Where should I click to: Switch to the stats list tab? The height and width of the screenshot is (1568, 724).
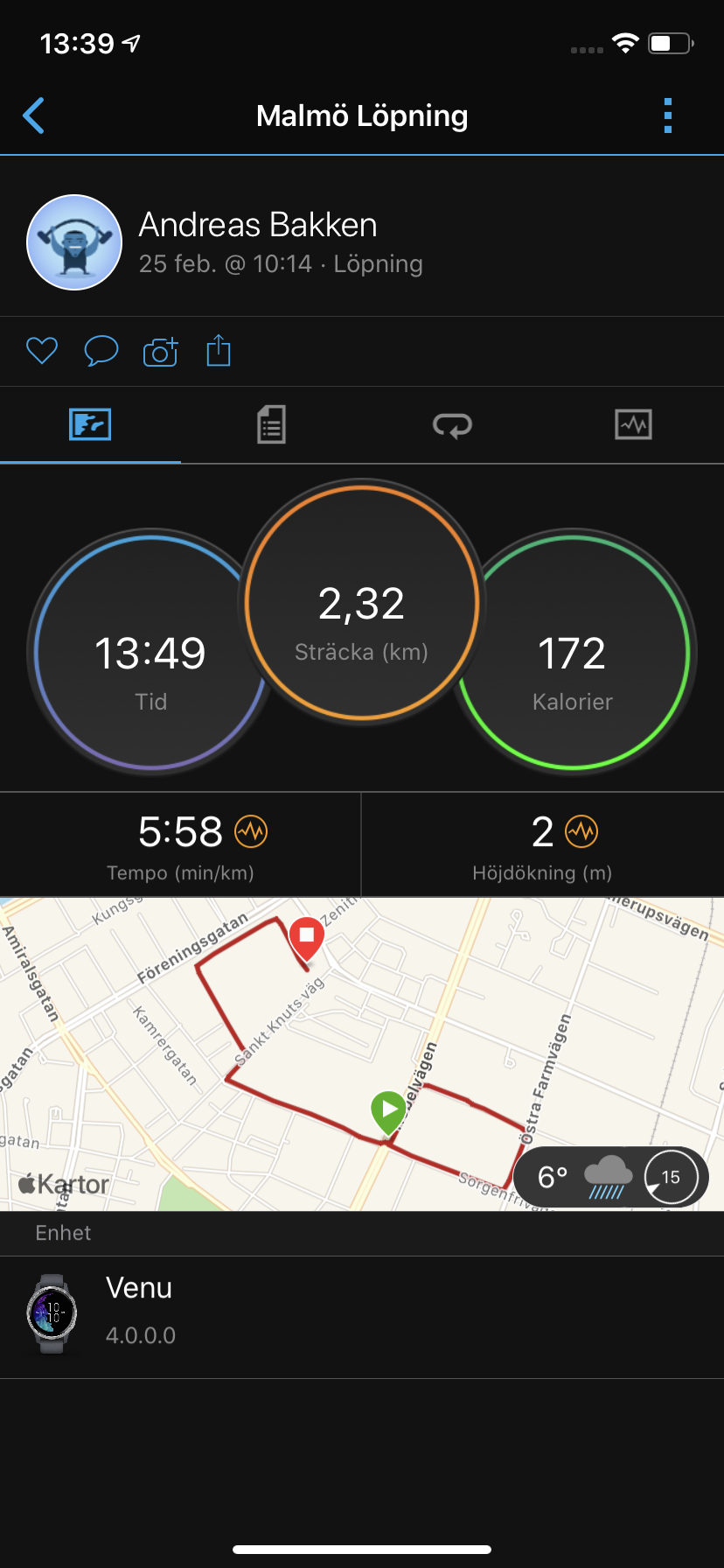[271, 425]
